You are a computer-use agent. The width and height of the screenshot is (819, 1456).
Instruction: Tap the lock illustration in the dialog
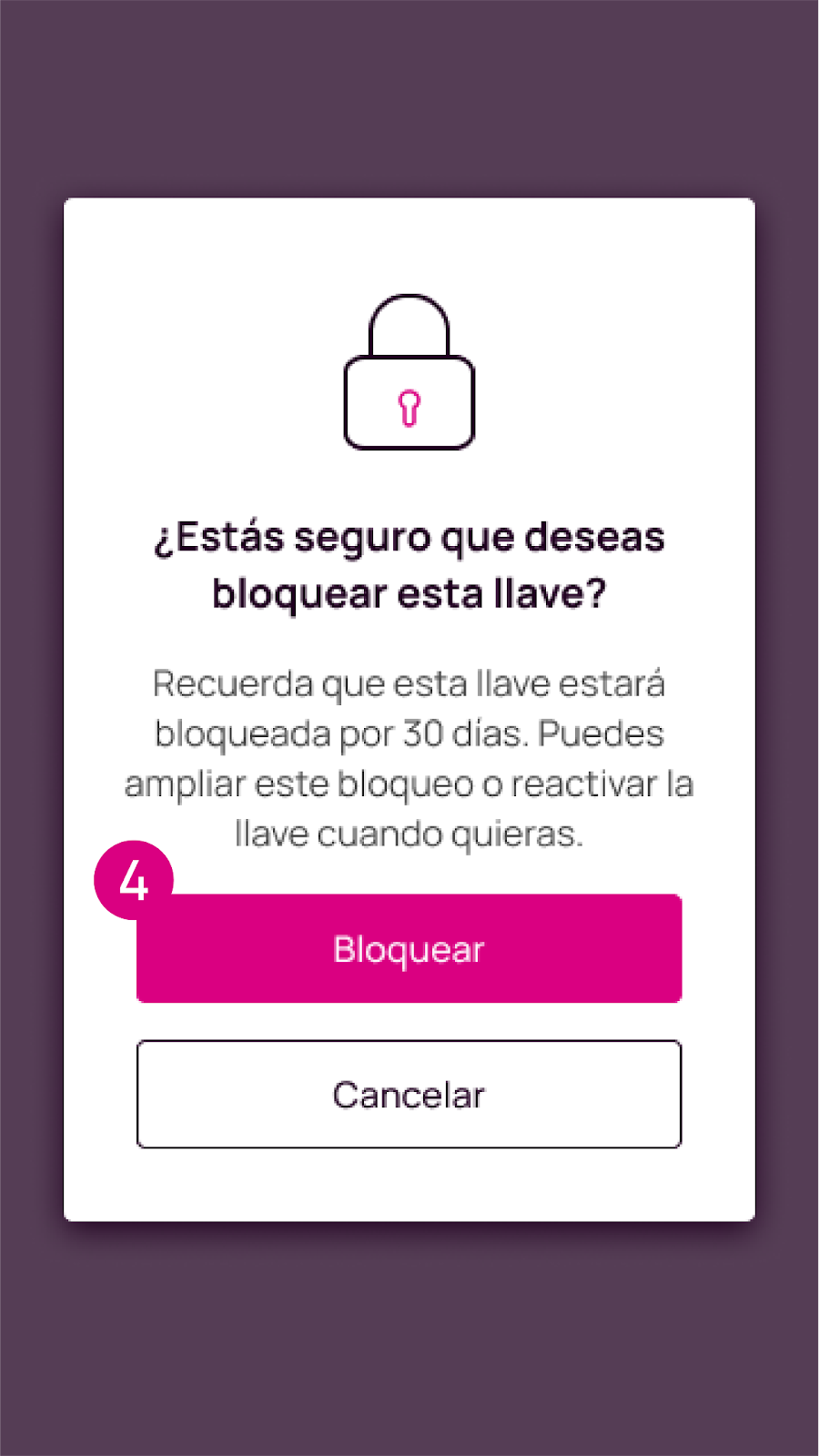click(x=409, y=373)
